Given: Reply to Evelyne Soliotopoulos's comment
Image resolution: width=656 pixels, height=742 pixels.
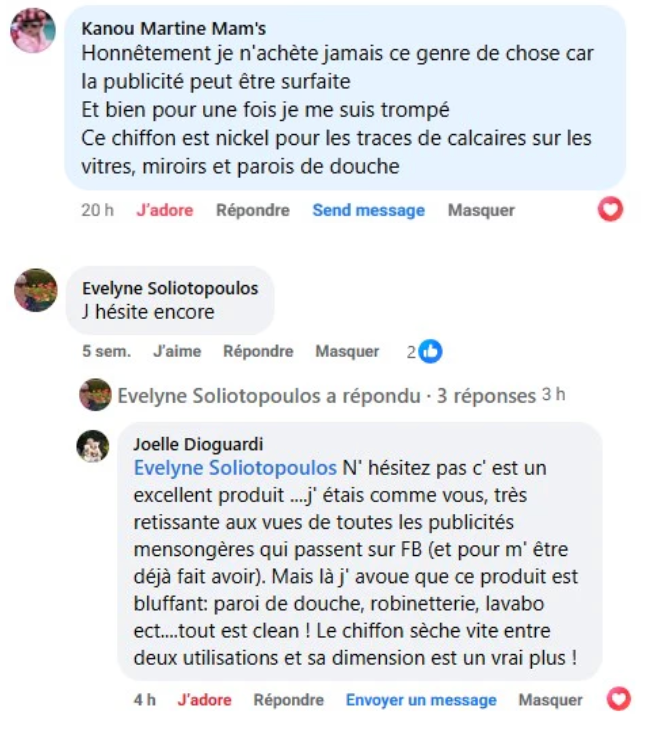Looking at the screenshot, I should (258, 351).
